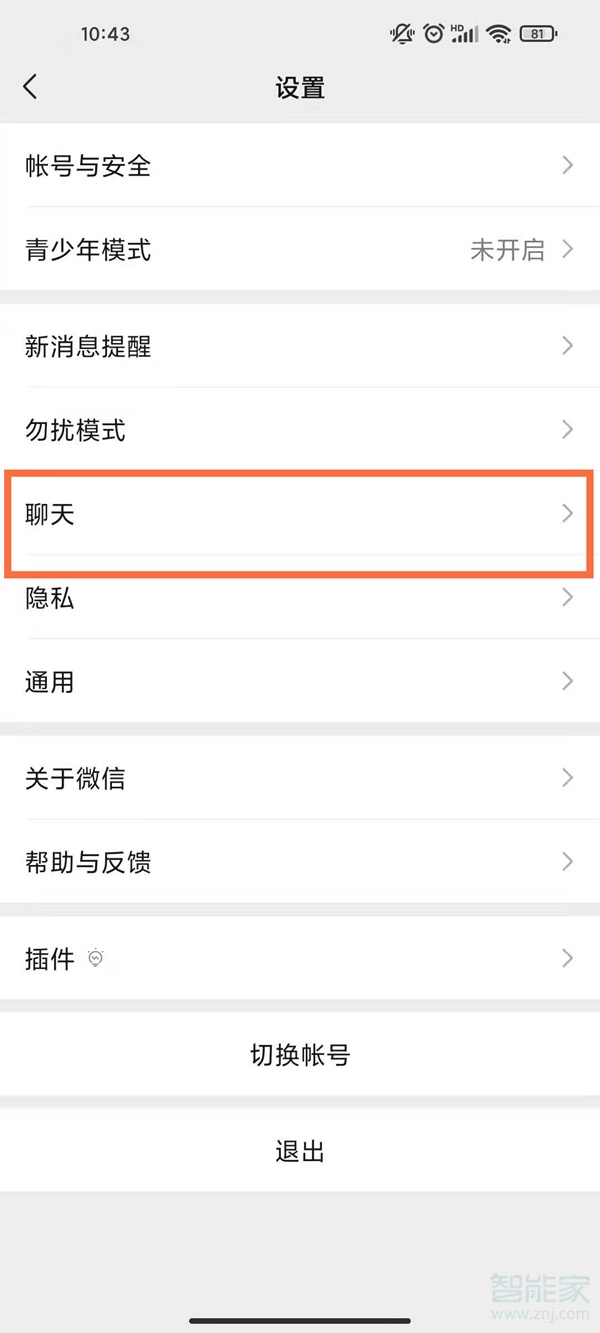Open the 聊天 settings row
Screen dimensions: 600x1333
pos(300,514)
